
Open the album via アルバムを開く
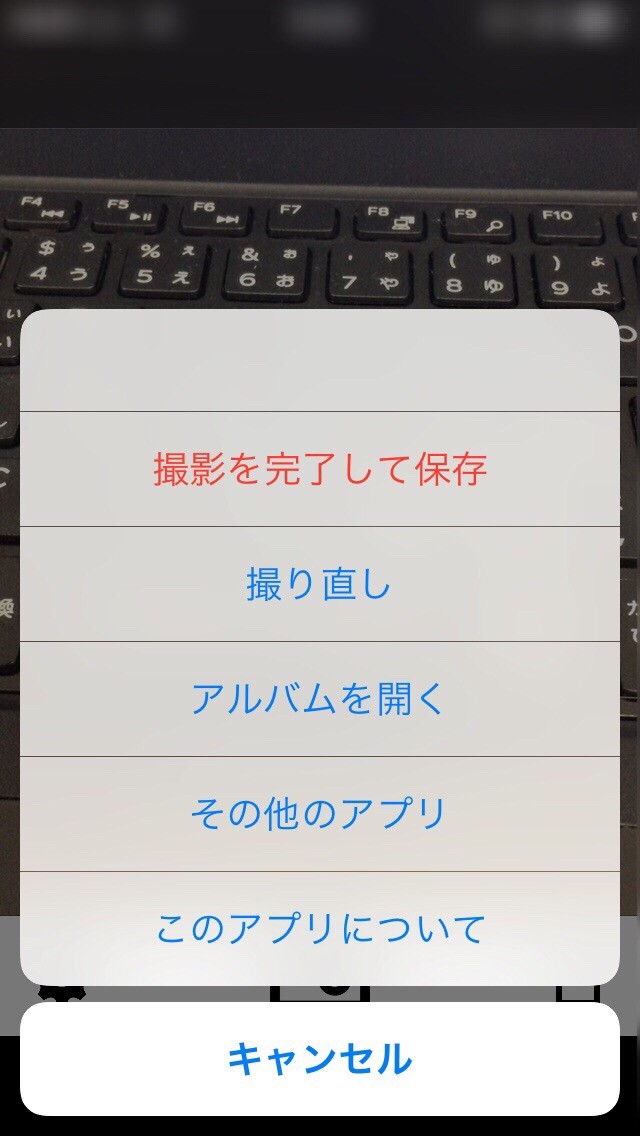320,699
